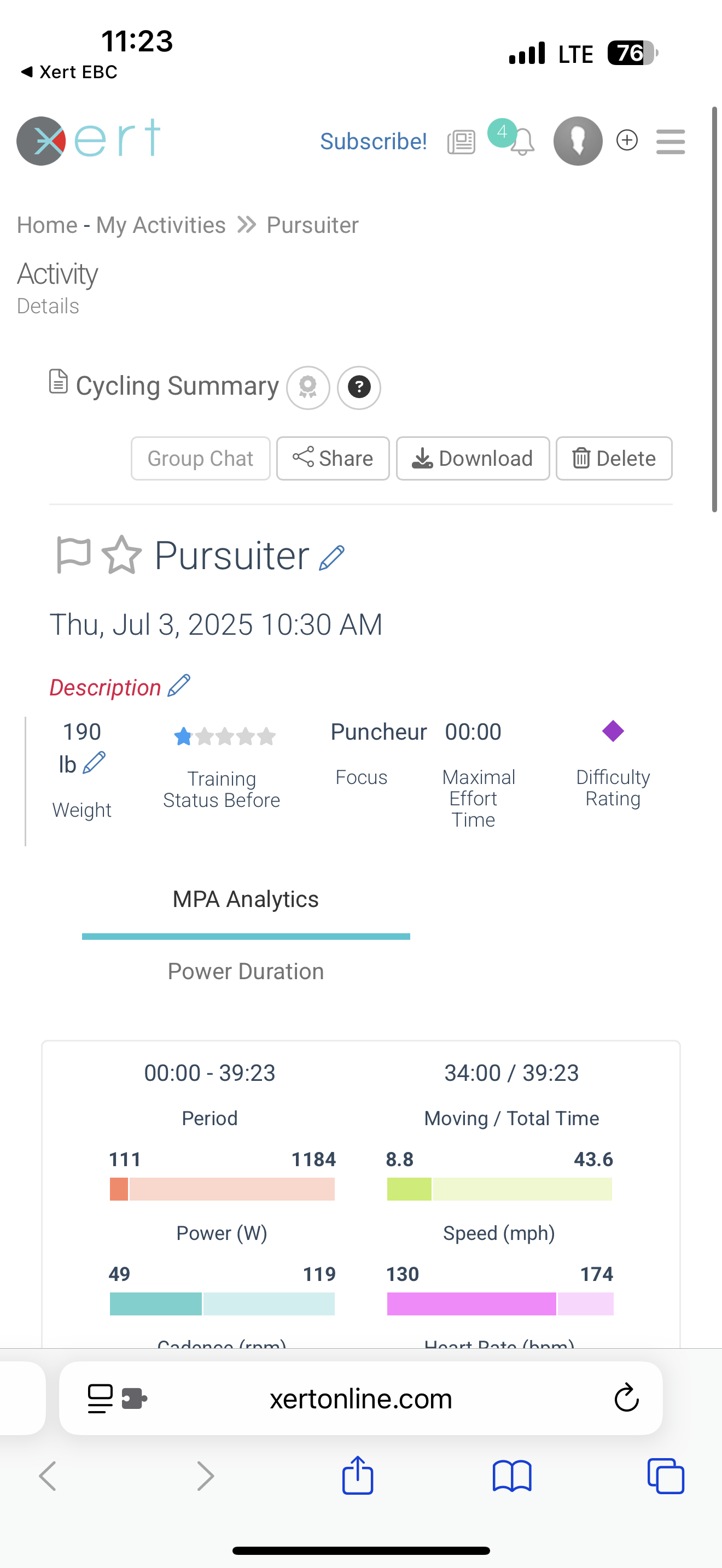The image size is (722, 1568).
Task: Open the Cycling Summary help icon
Action: (359, 387)
